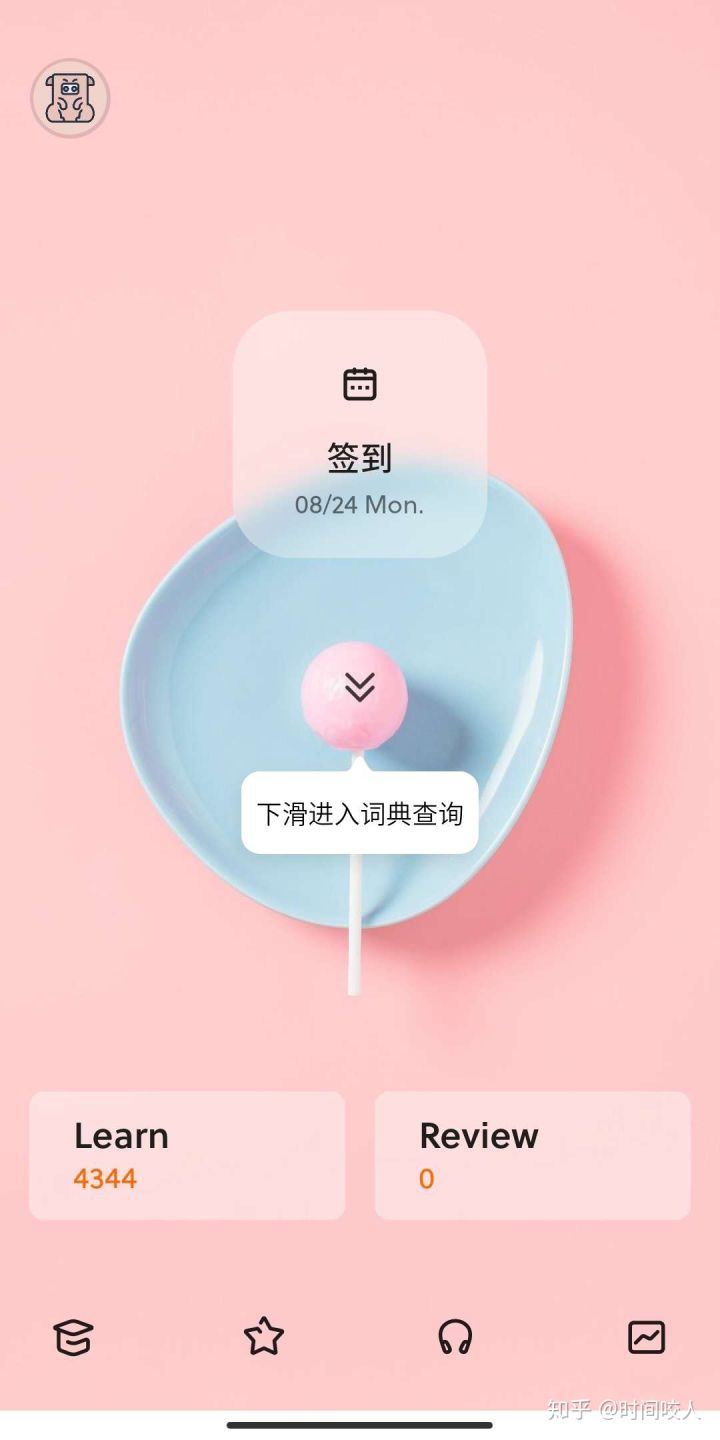Viewport: 720px width, 1440px height.
Task: Tap the calendar icon on the check-in card
Action: coord(359,383)
